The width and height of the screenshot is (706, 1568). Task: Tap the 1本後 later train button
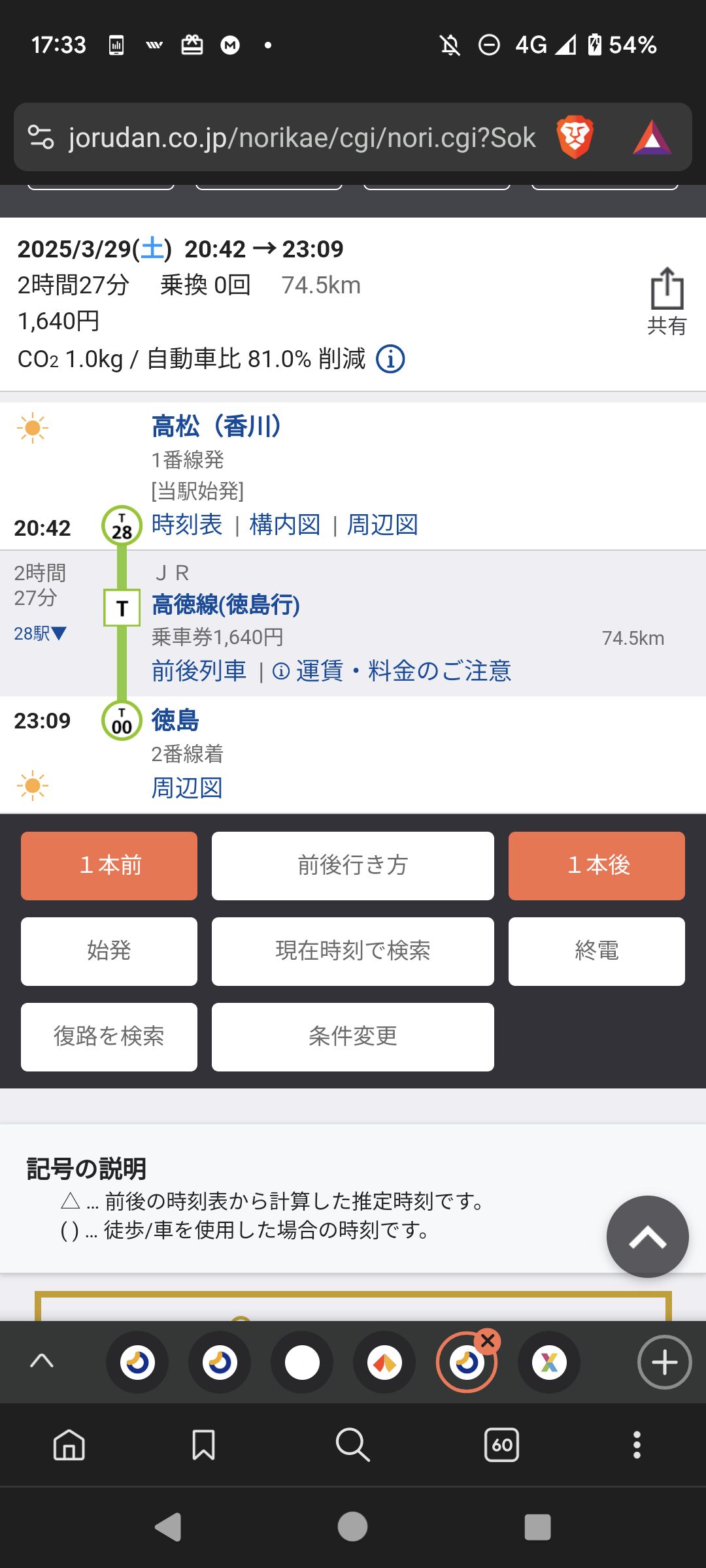click(596, 866)
